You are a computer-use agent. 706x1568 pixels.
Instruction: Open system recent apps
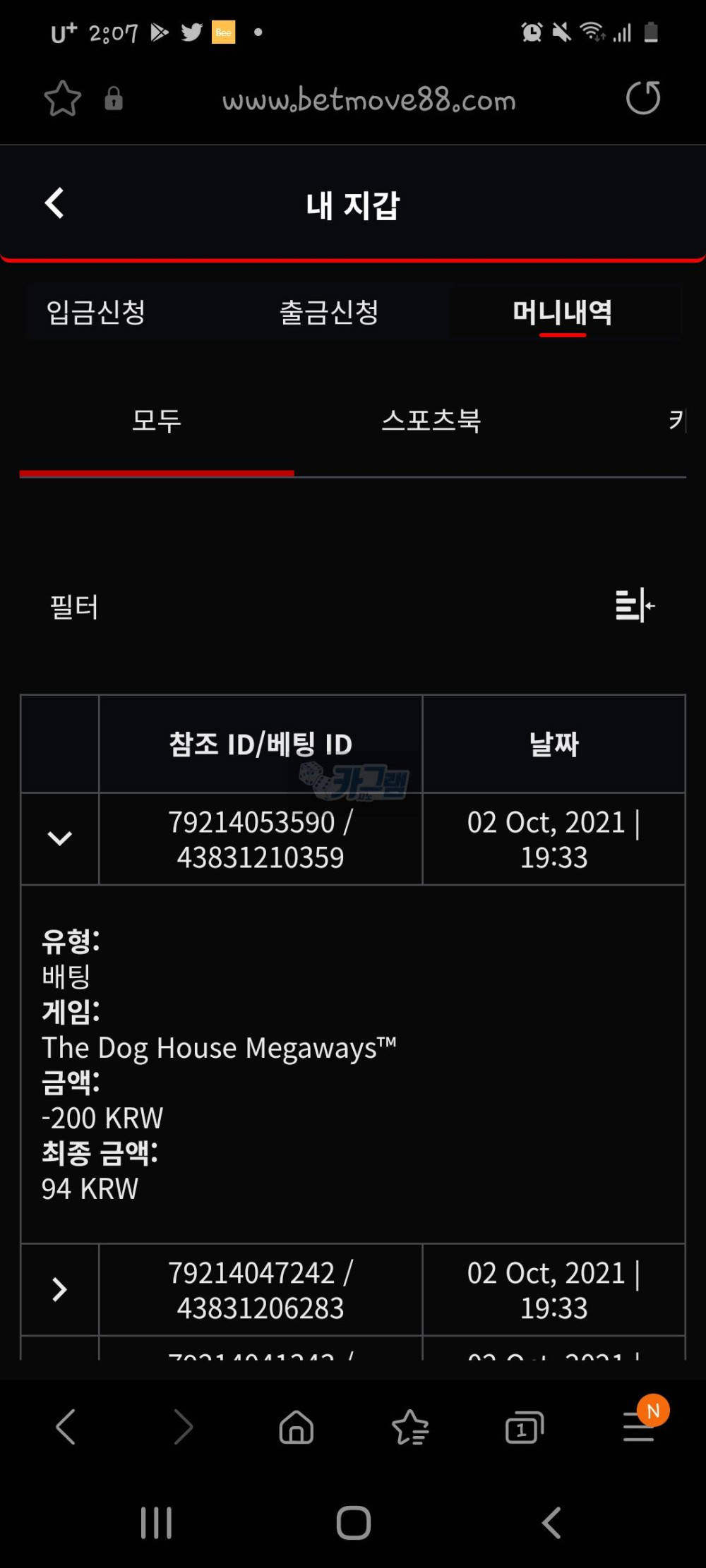tap(156, 1522)
